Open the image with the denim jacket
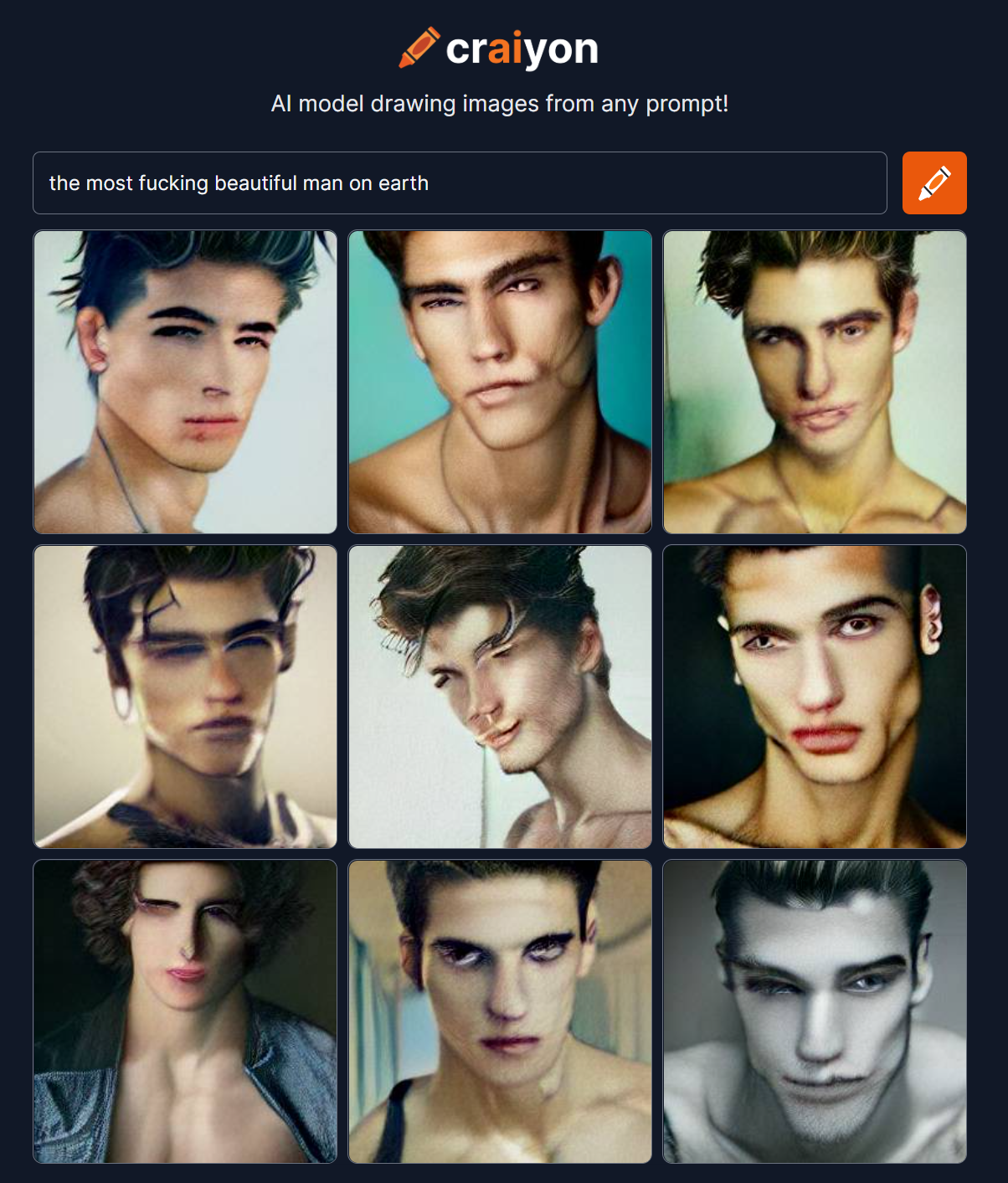The image size is (1008, 1183). coord(185,1011)
